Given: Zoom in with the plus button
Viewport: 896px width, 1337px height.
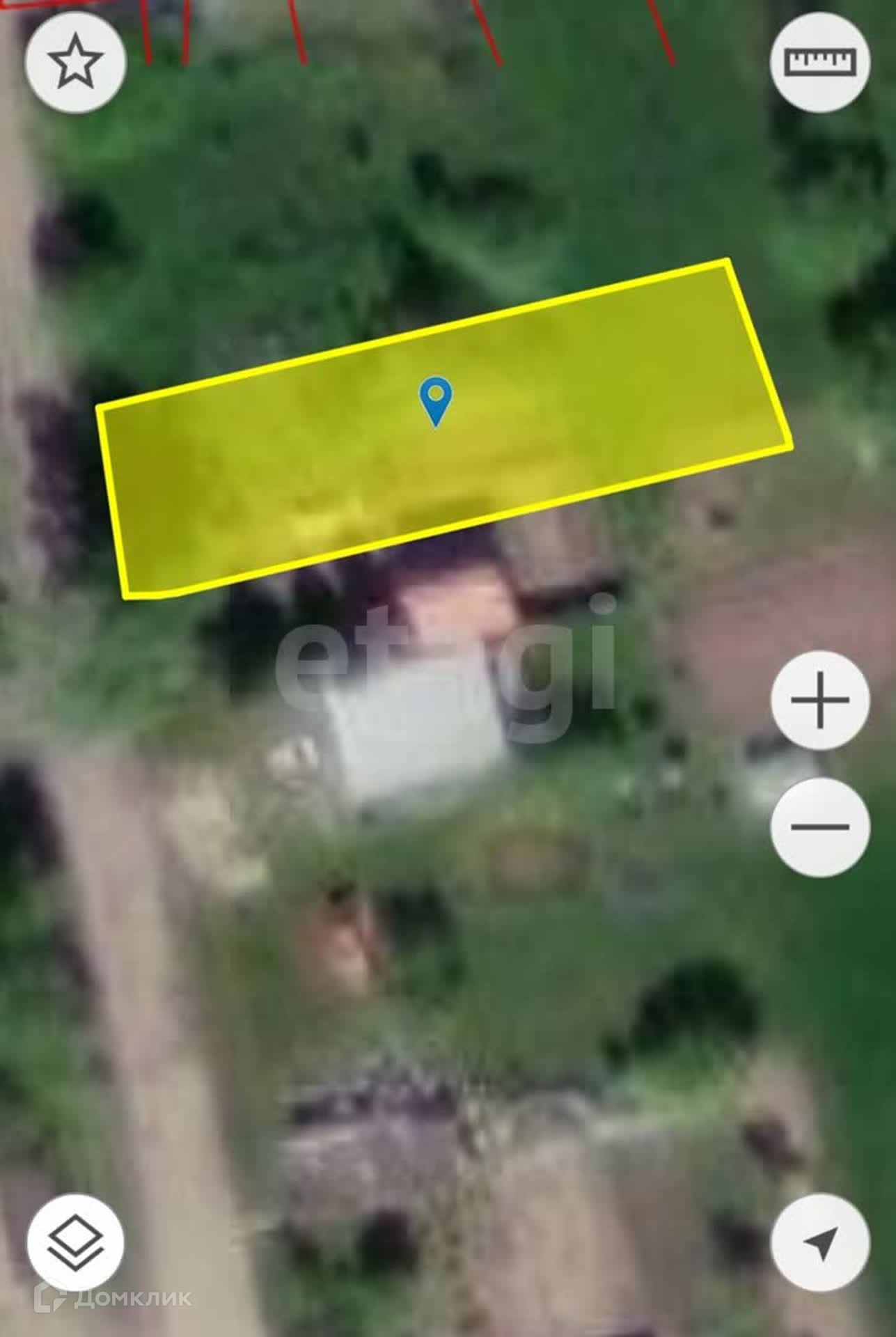Looking at the screenshot, I should tap(820, 700).
